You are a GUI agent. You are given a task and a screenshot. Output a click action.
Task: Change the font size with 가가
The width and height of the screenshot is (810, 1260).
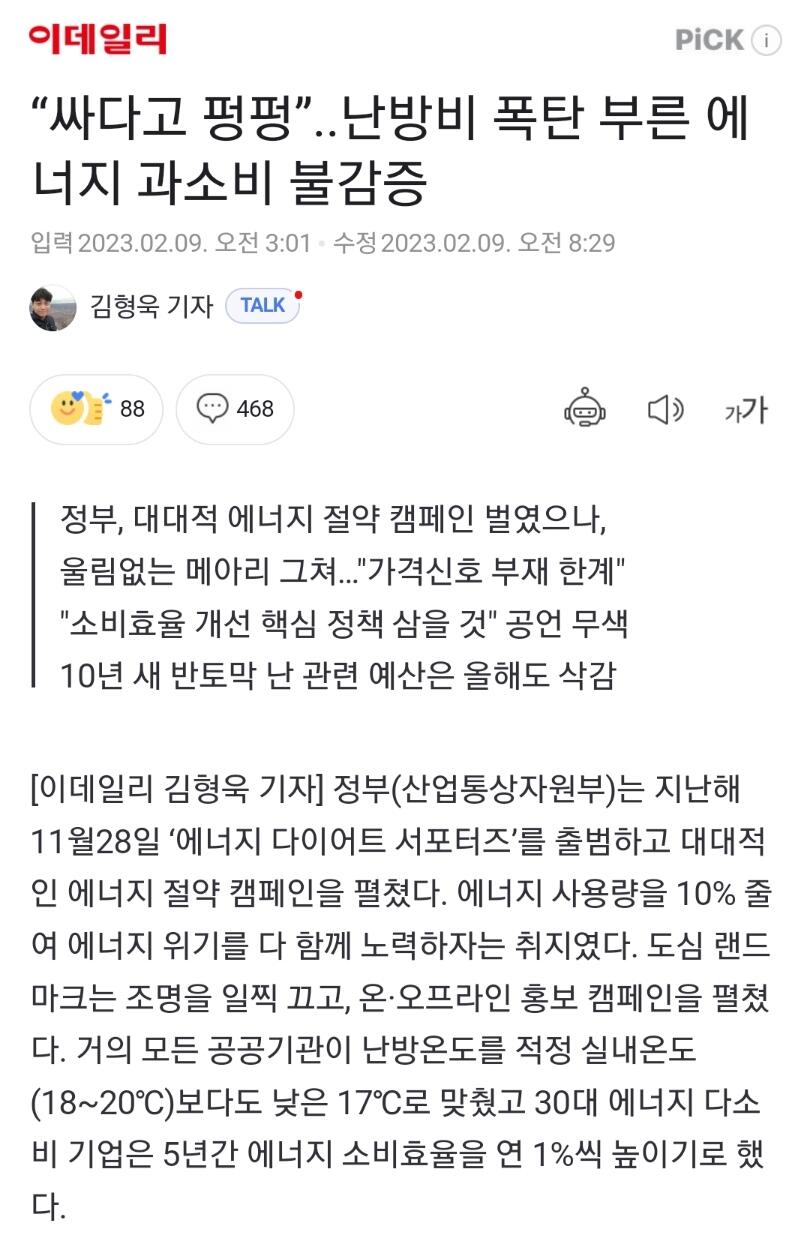(x=746, y=410)
